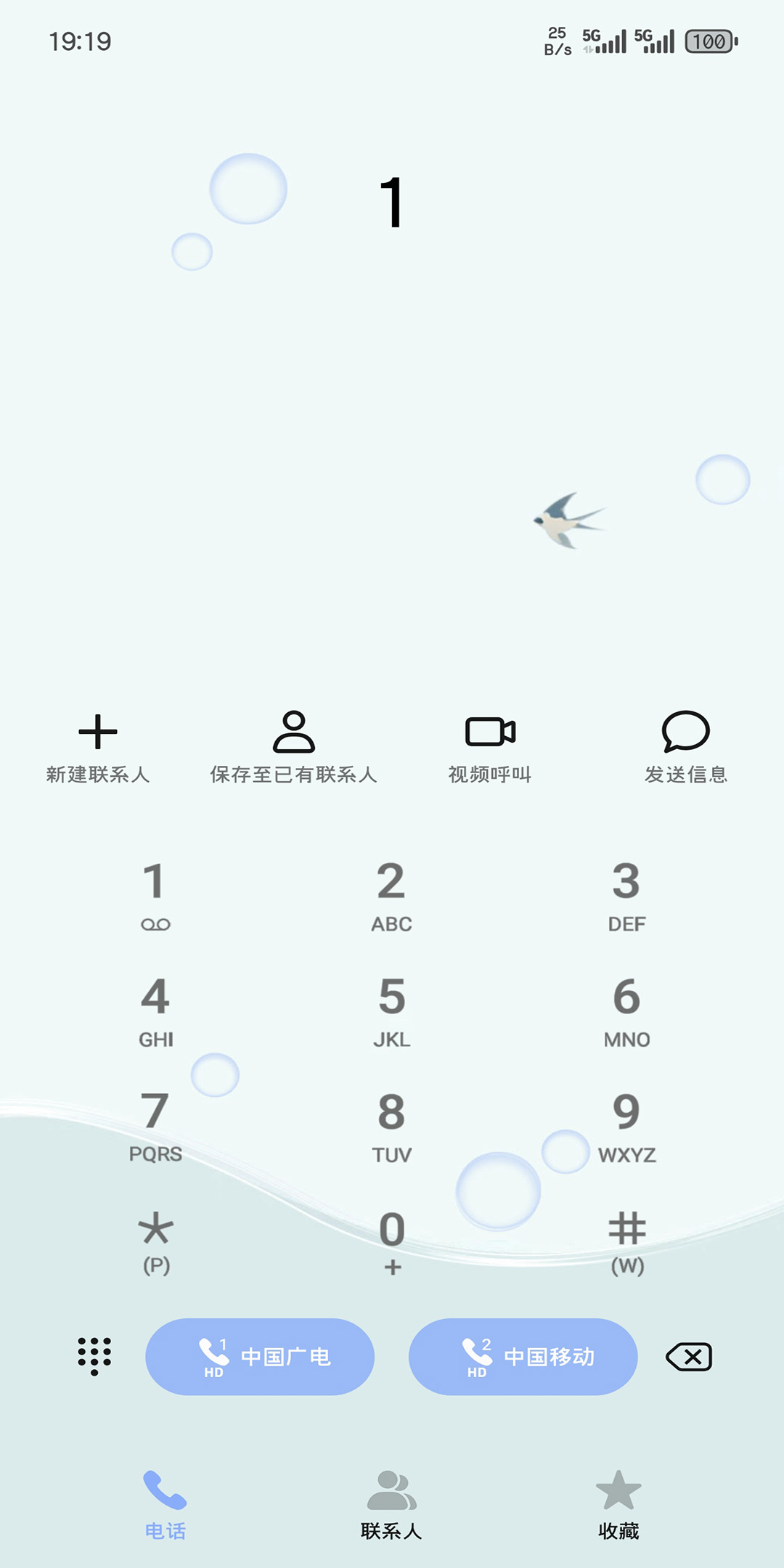Call using SIM 1 中国广电
The width and height of the screenshot is (784, 1568).
tap(260, 1357)
